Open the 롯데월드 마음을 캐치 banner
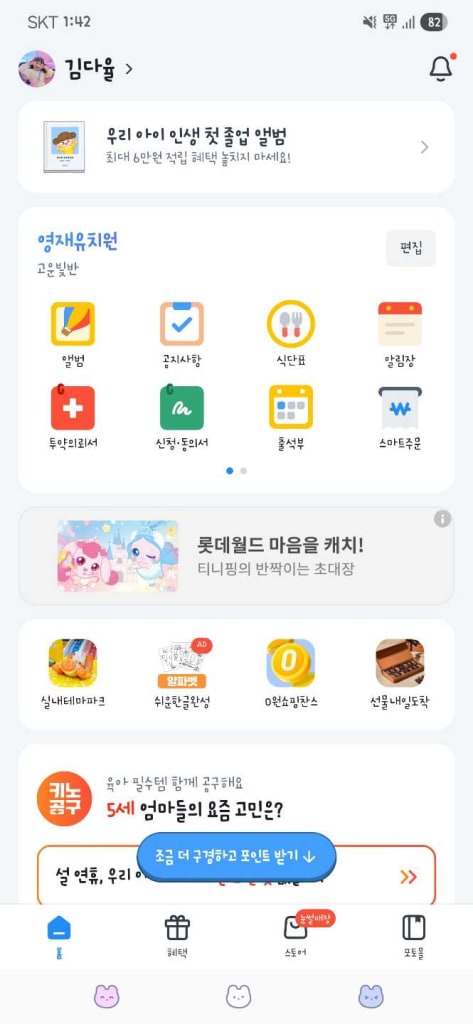Image resolution: width=473 pixels, height=1024 pixels. 236,556
